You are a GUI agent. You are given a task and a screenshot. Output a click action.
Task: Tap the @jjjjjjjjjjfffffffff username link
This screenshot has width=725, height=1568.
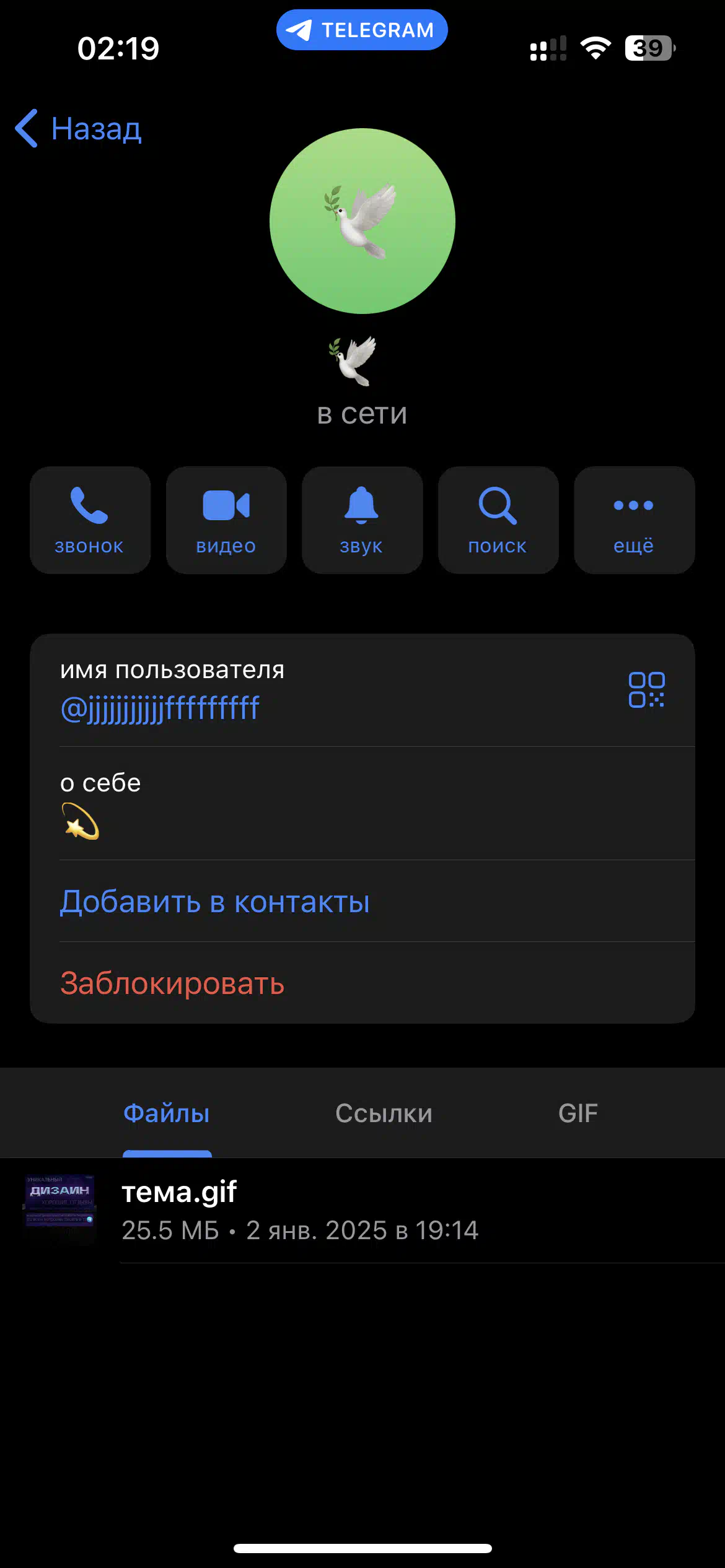(160, 708)
